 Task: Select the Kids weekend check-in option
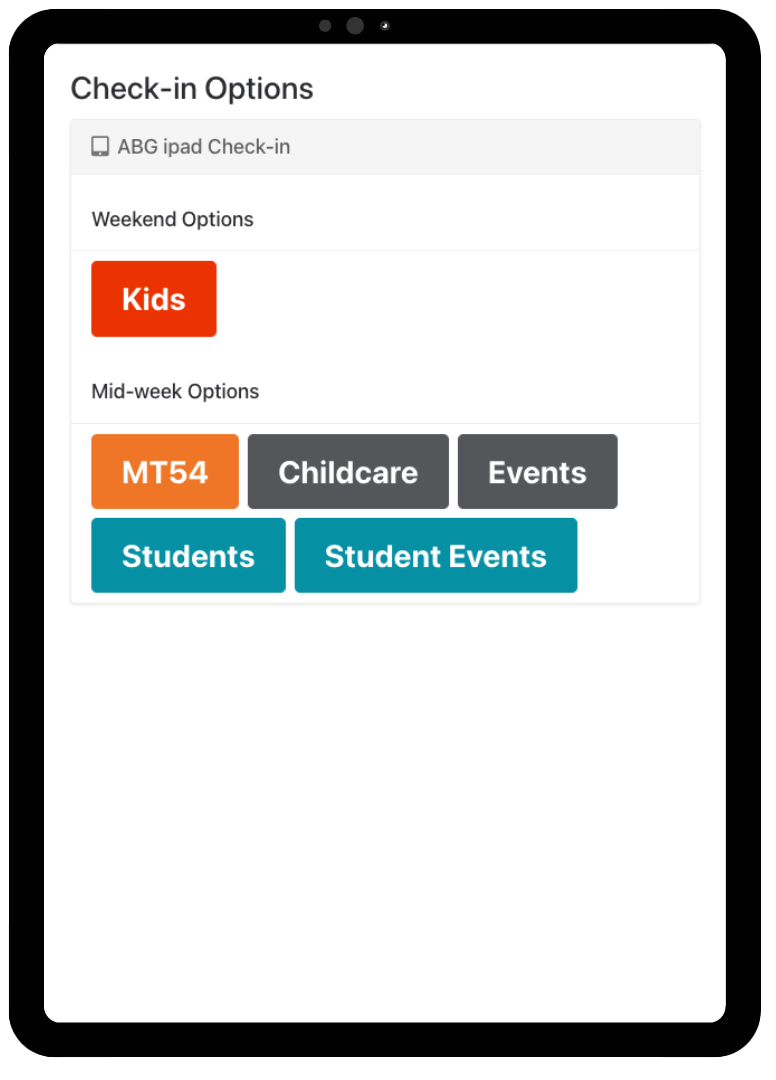click(154, 299)
